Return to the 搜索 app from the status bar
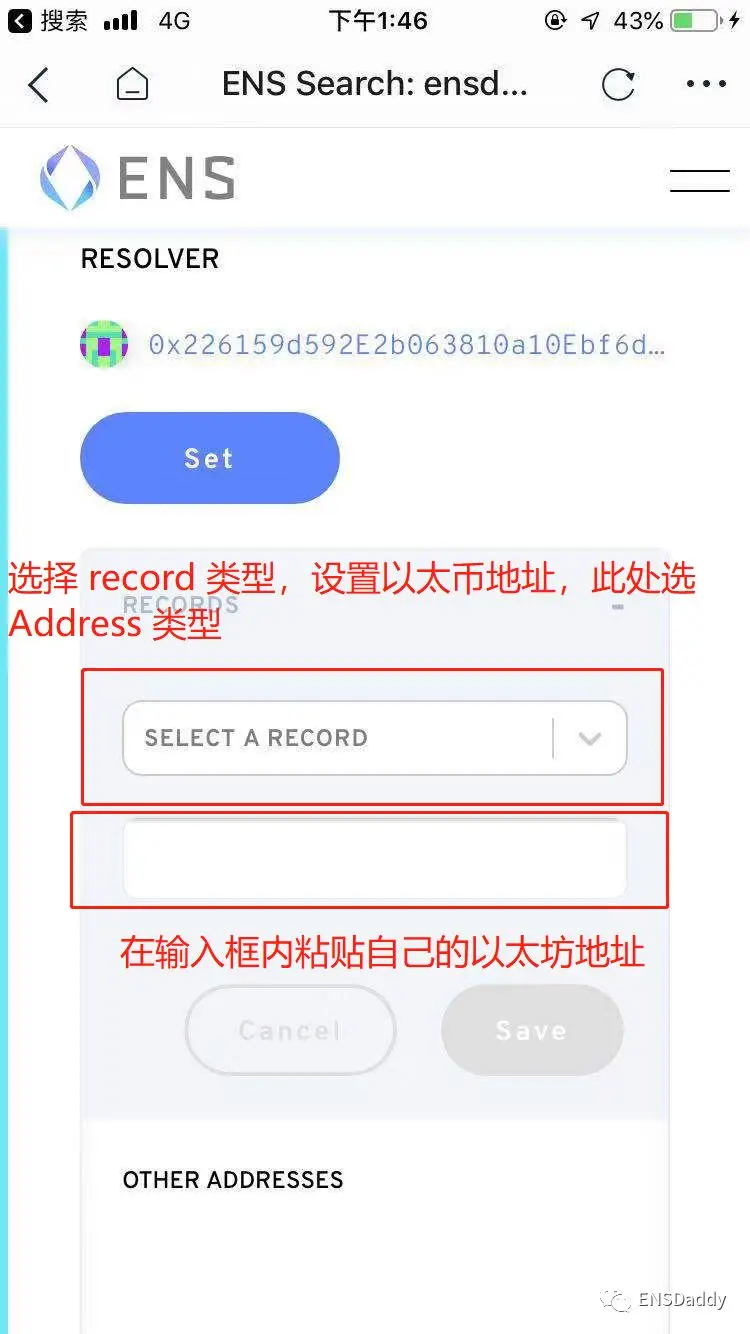This screenshot has height=1334, width=750. (x=48, y=20)
